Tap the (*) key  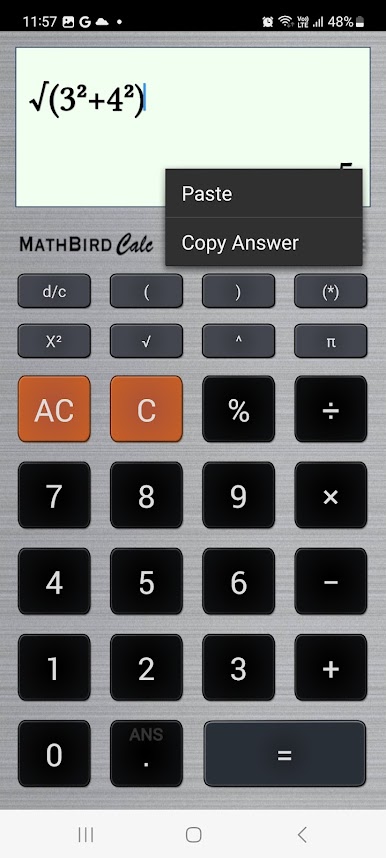[331, 291]
